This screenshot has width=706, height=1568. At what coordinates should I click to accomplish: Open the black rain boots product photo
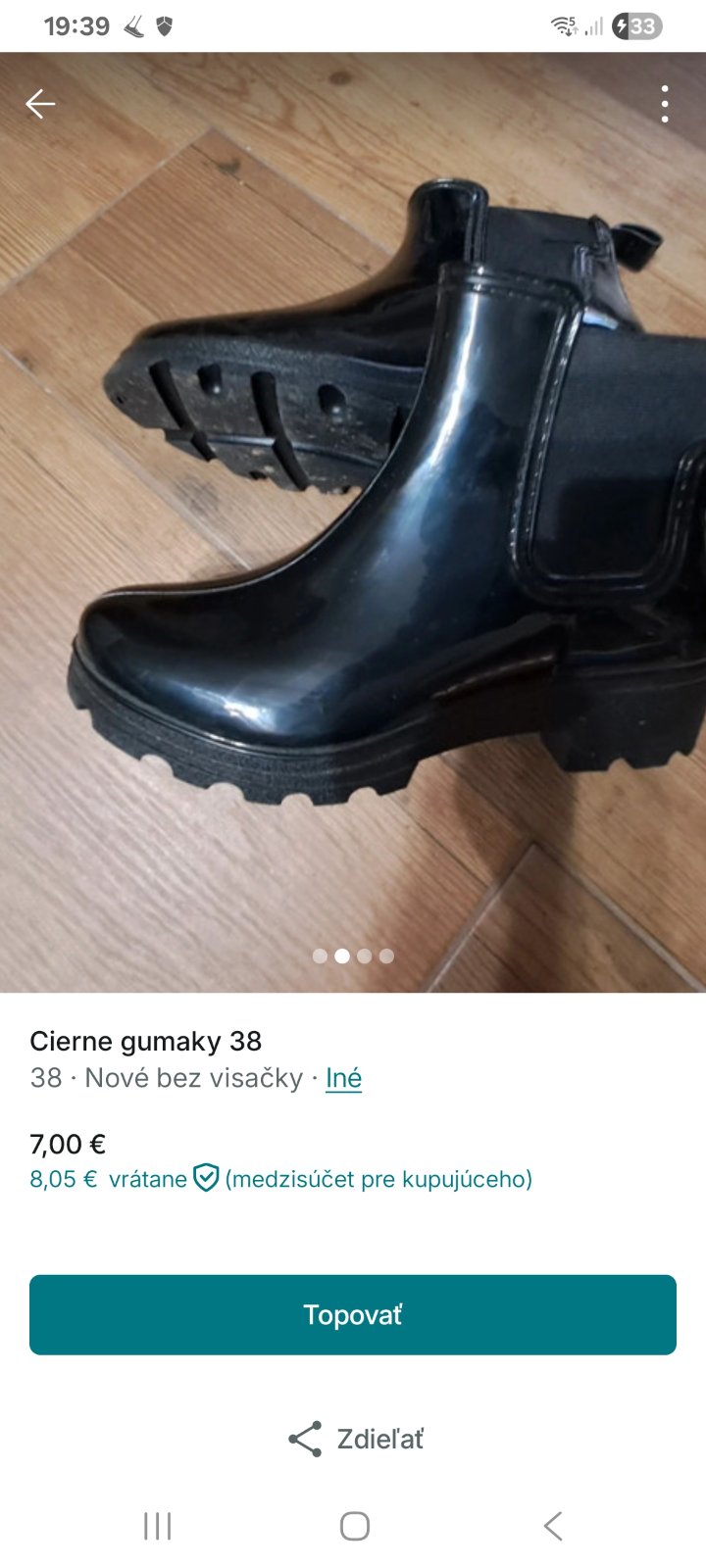pos(353,519)
